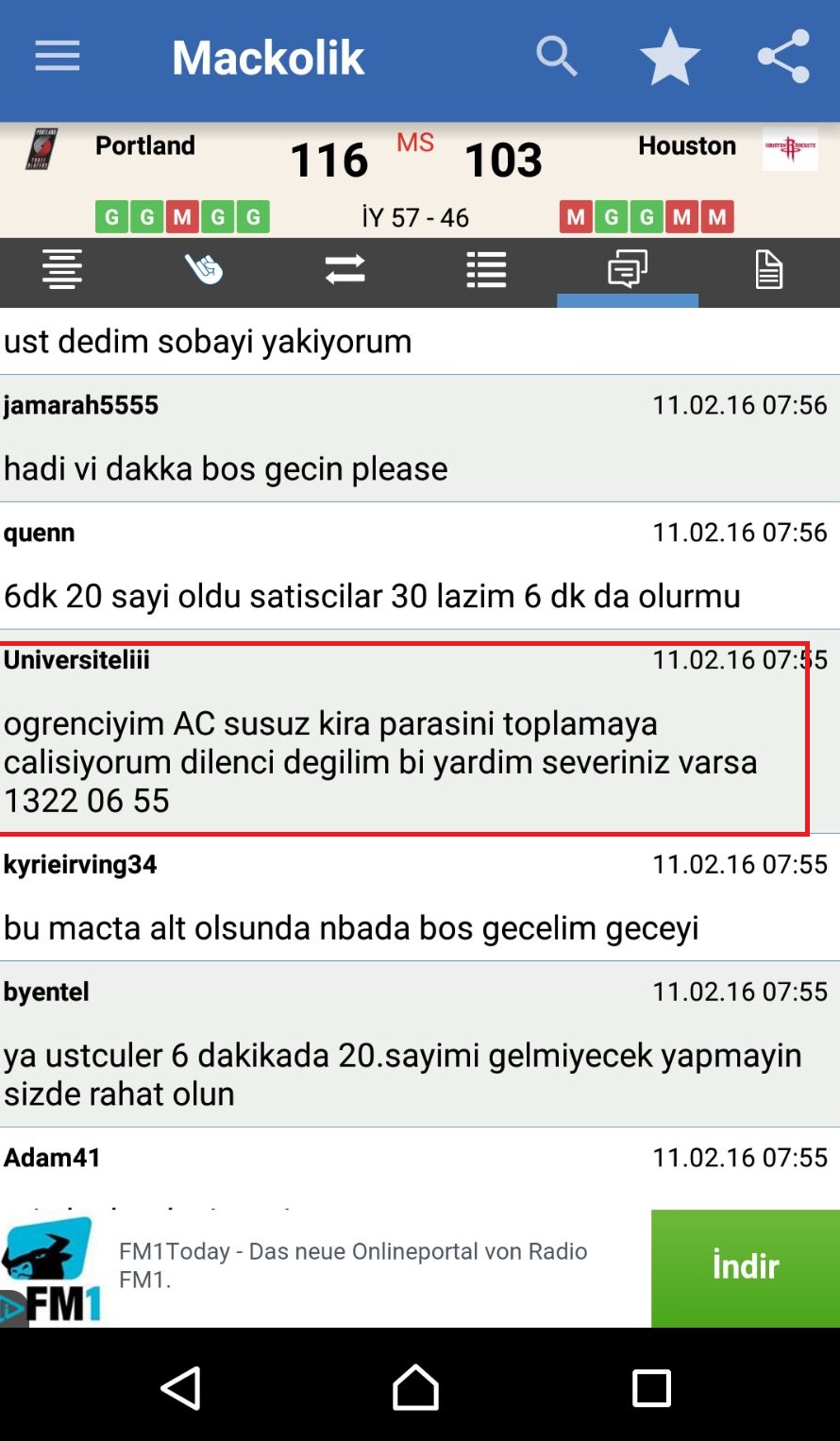Open the Portland team logo
The width and height of the screenshot is (840, 1441).
(42, 149)
